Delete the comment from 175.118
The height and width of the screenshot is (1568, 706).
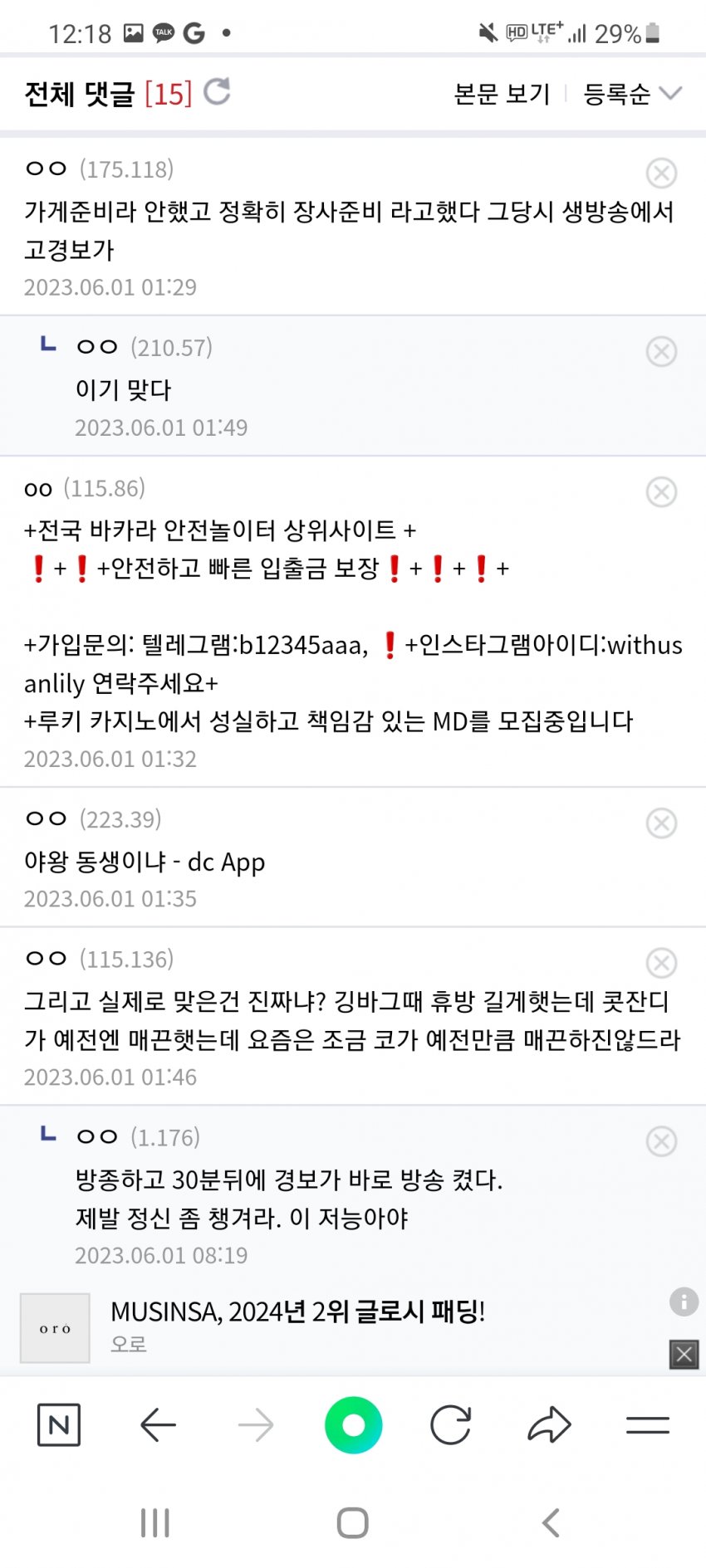(661, 173)
